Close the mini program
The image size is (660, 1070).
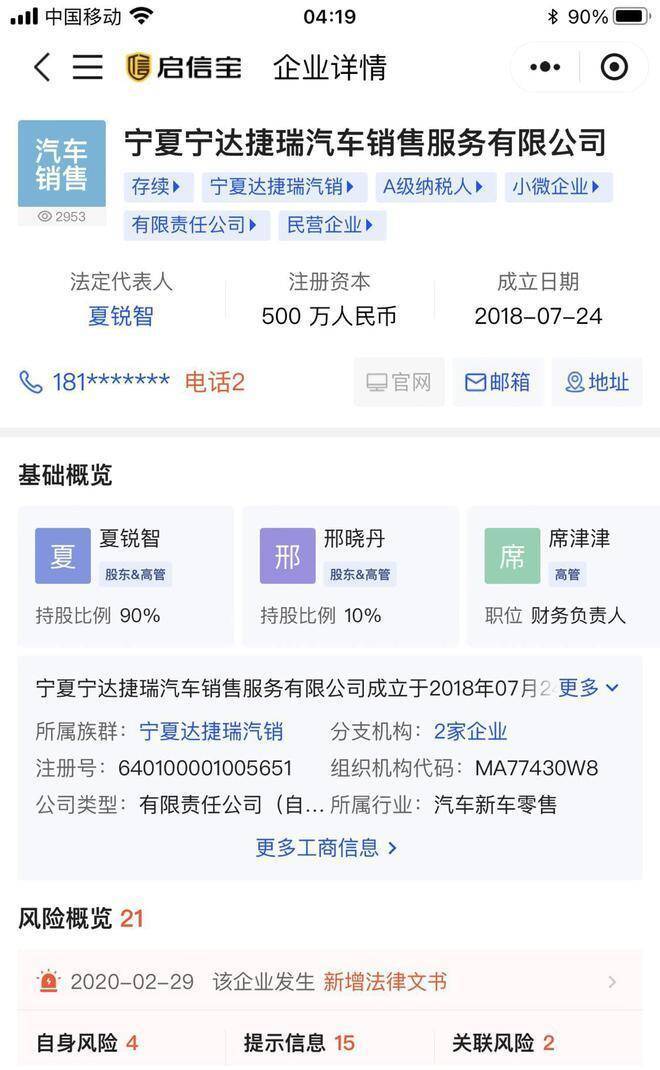(x=613, y=67)
